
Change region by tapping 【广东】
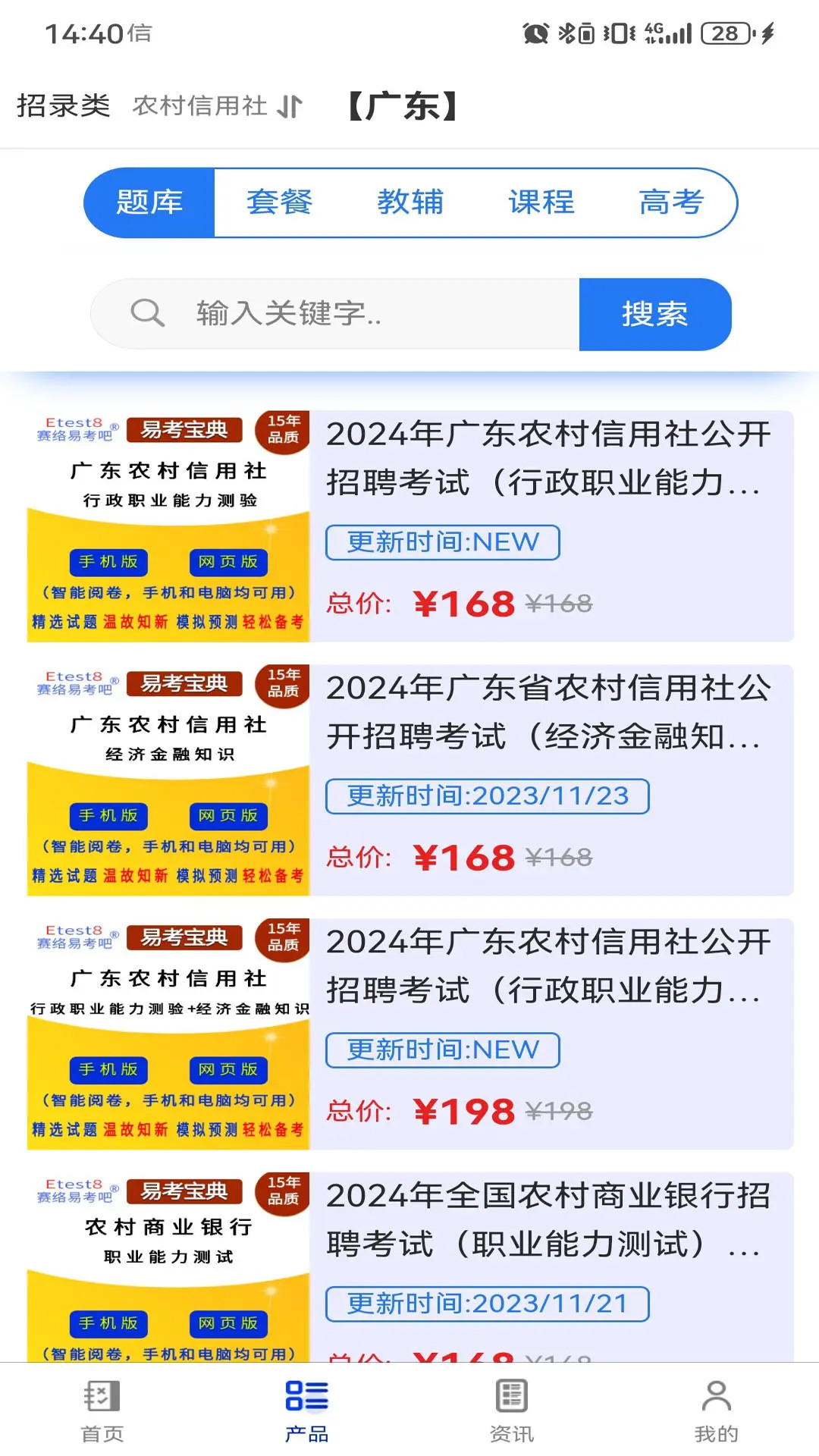pyautogui.click(x=403, y=107)
